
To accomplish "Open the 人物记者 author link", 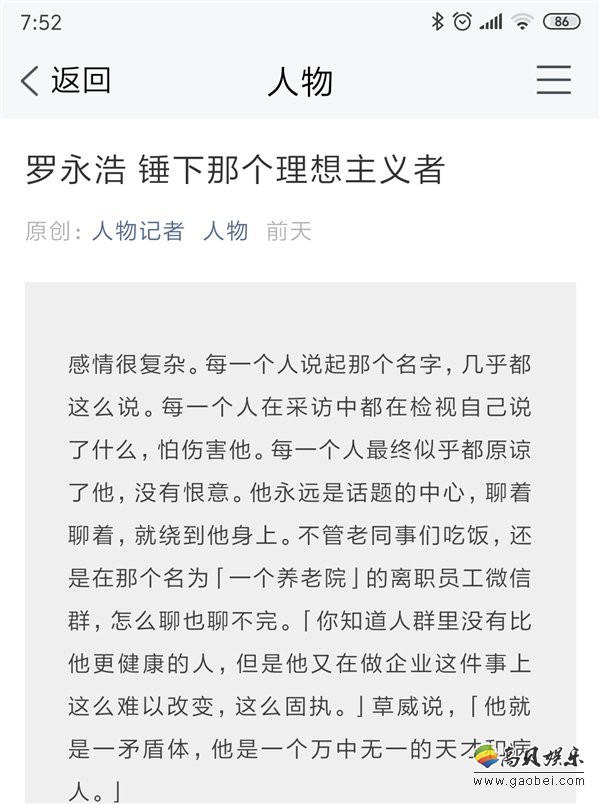I will [138, 231].
